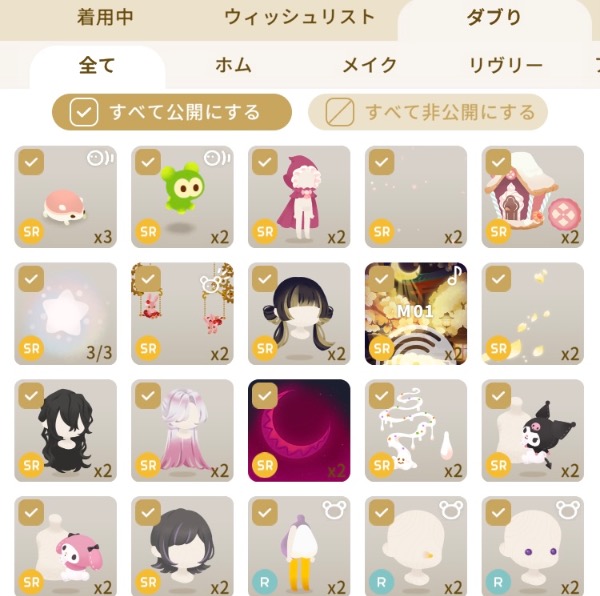Tap すべて公開にする button
This screenshot has height=596, width=600.
click(x=172, y=112)
